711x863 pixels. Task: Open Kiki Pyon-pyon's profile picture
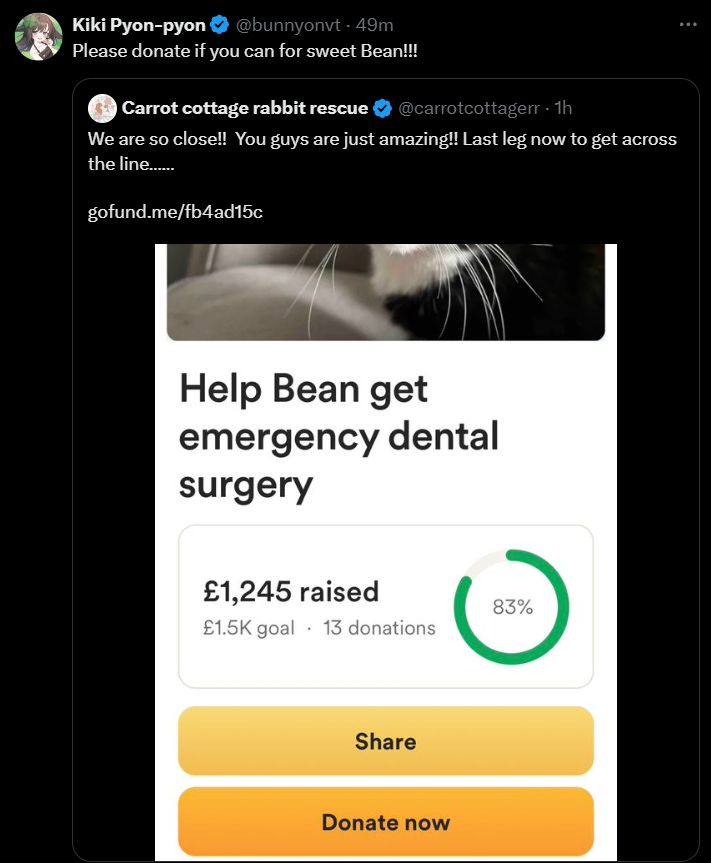(x=40, y=37)
